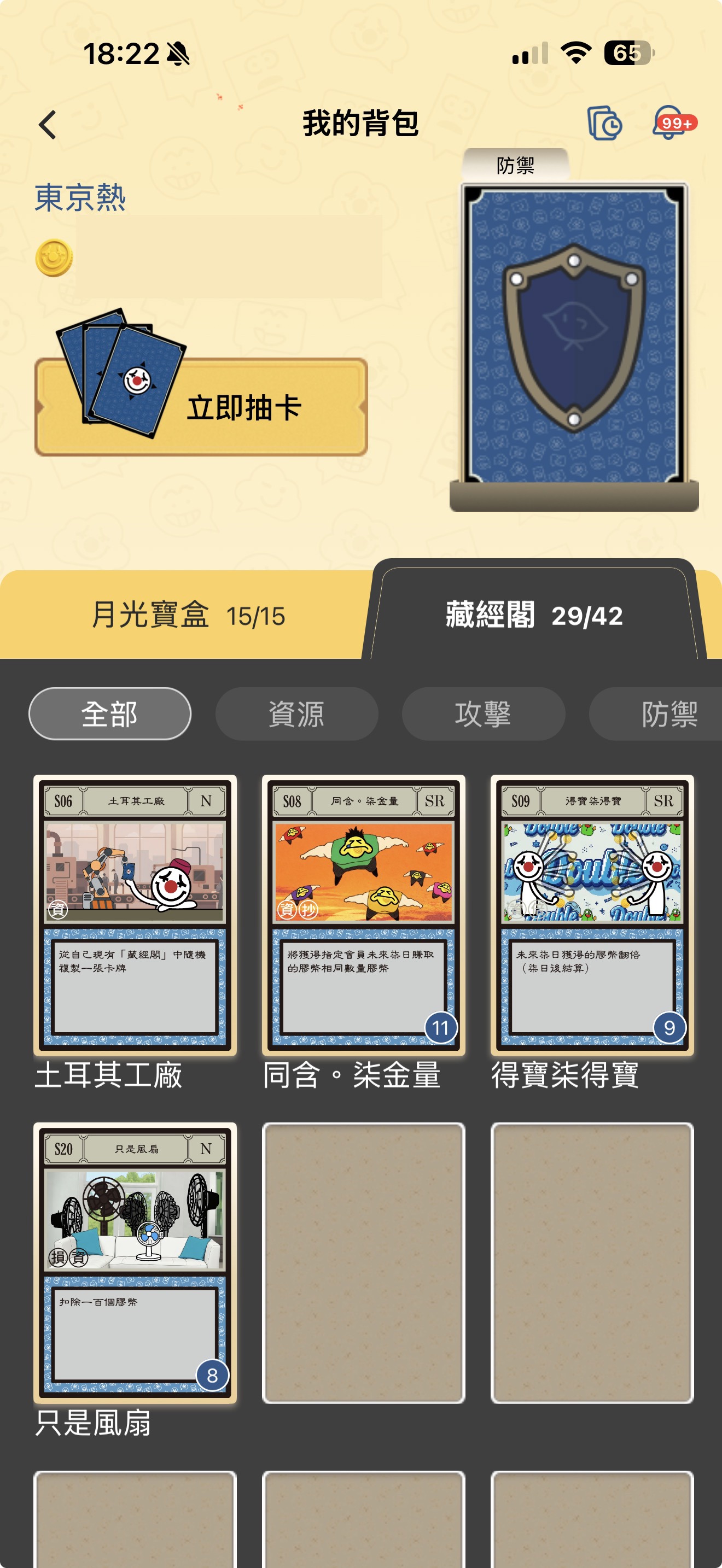Select the 藏經閣 tab
Viewport: 722px width, 1568px height.
(534, 616)
